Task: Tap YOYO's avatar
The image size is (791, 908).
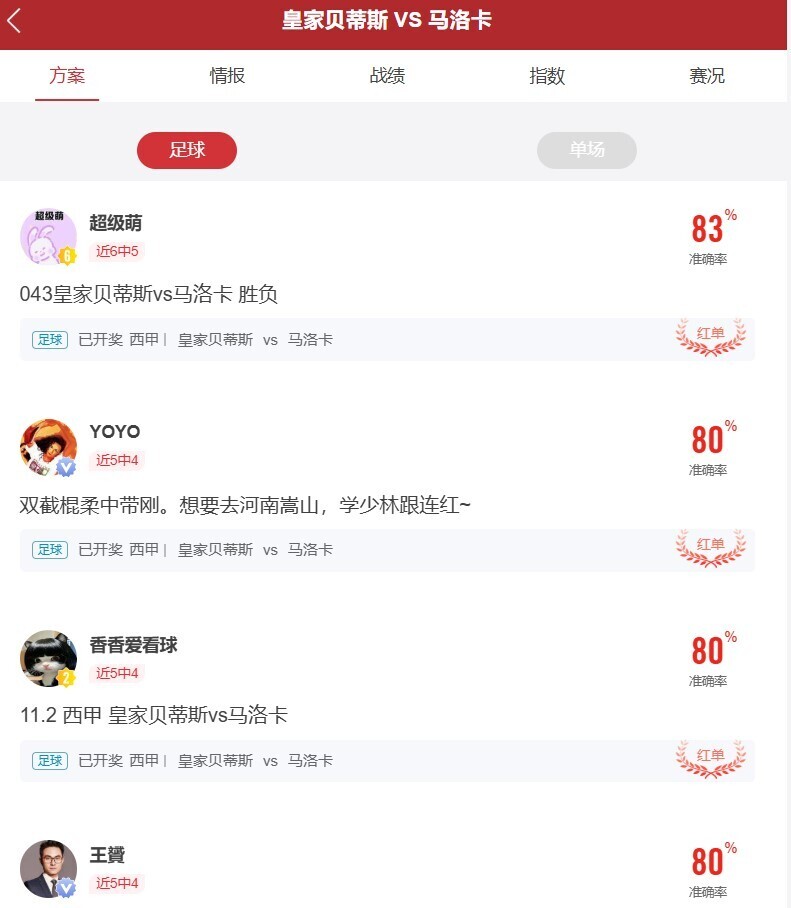Action: point(48,447)
